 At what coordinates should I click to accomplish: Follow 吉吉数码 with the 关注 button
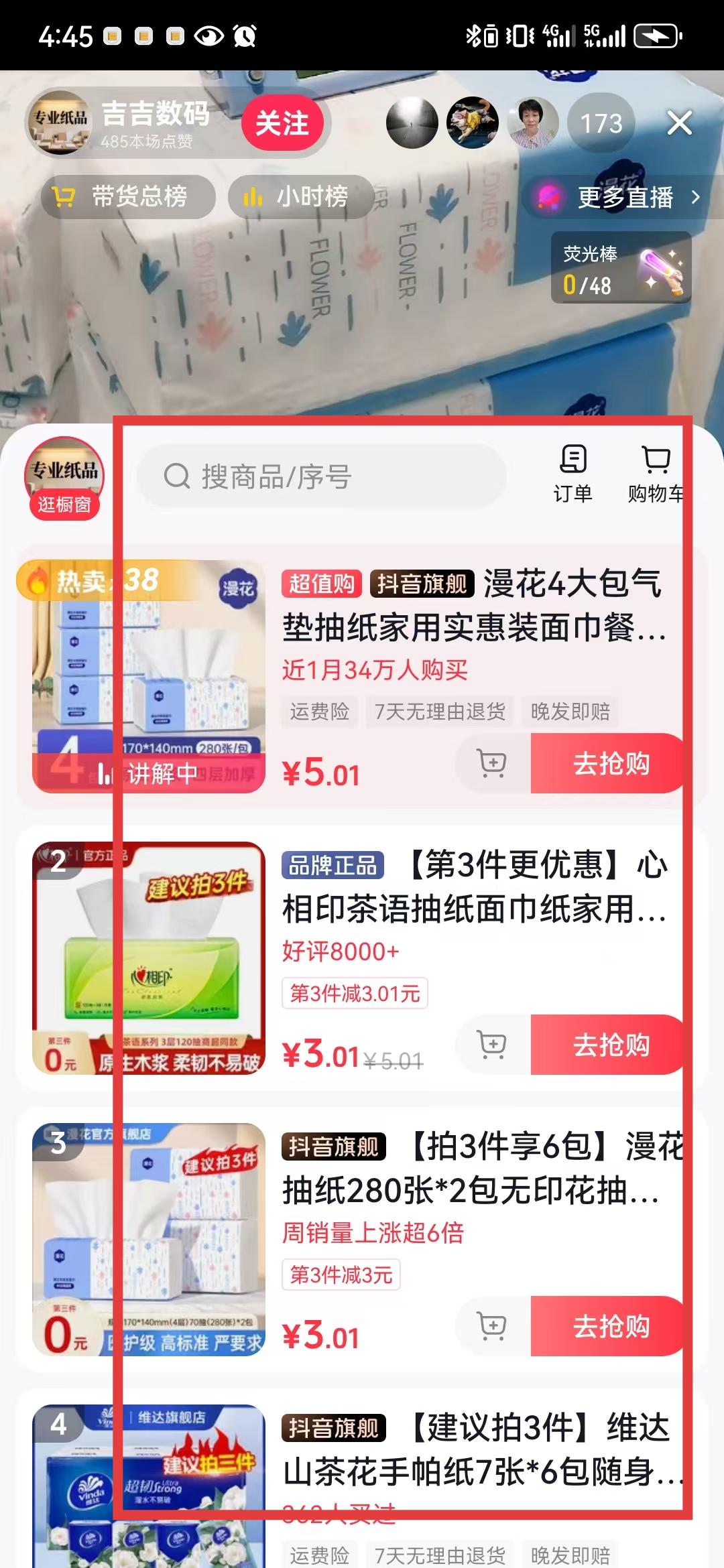click(282, 123)
